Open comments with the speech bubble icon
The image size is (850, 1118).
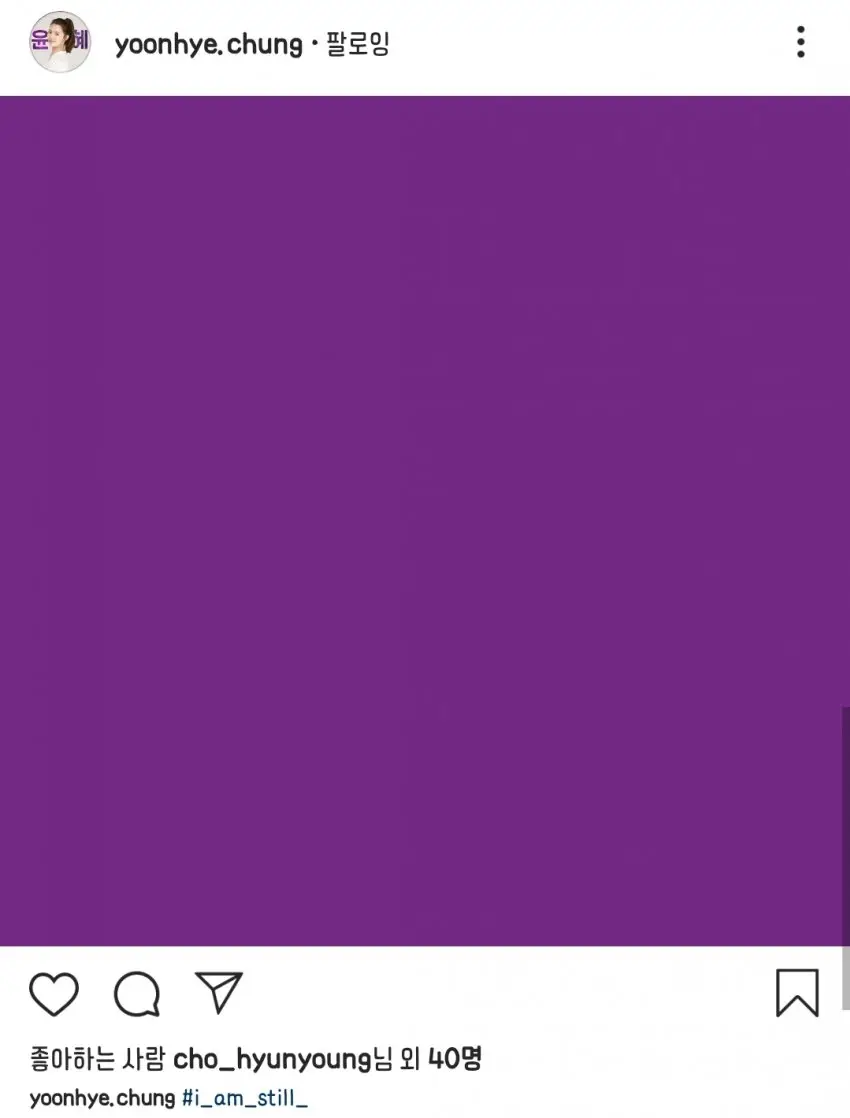tap(137, 994)
